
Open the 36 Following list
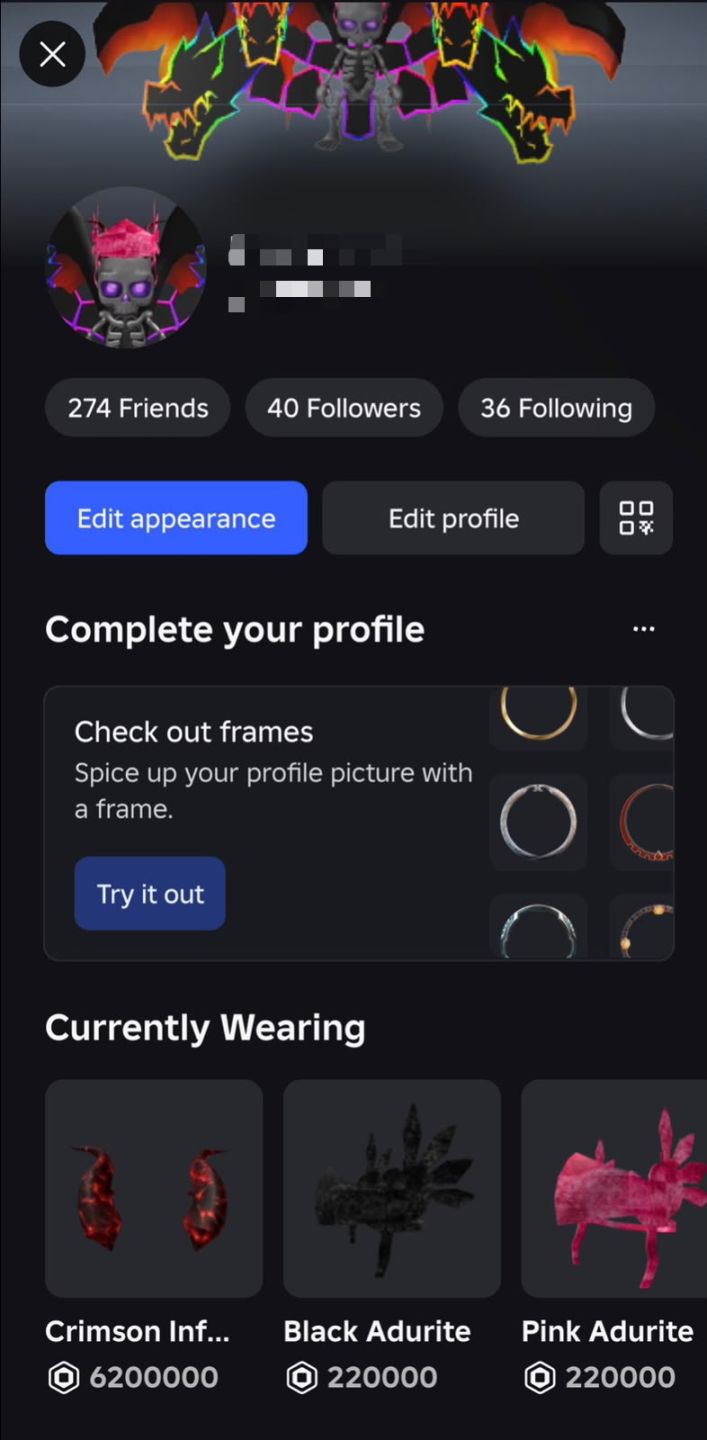[x=556, y=408]
